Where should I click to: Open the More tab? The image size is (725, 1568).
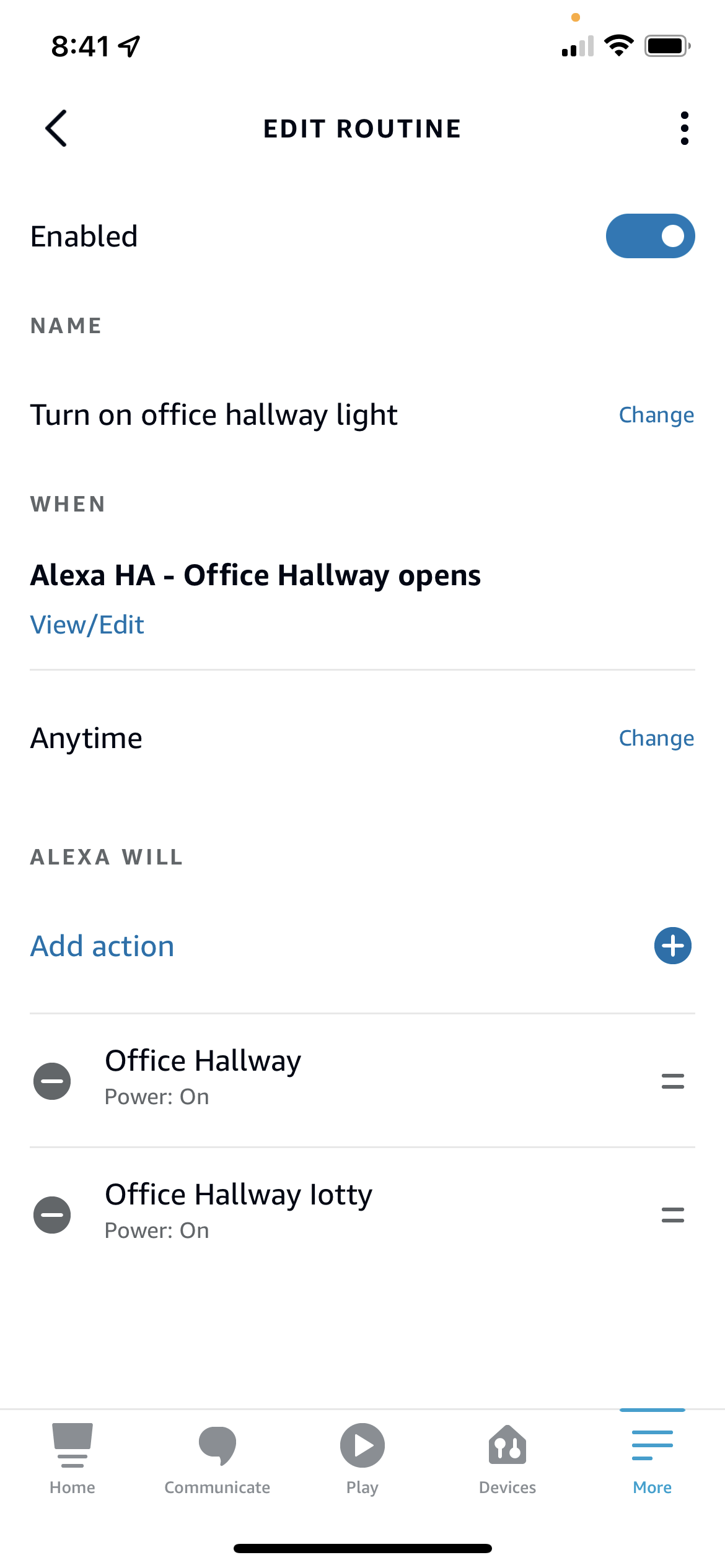652,1458
